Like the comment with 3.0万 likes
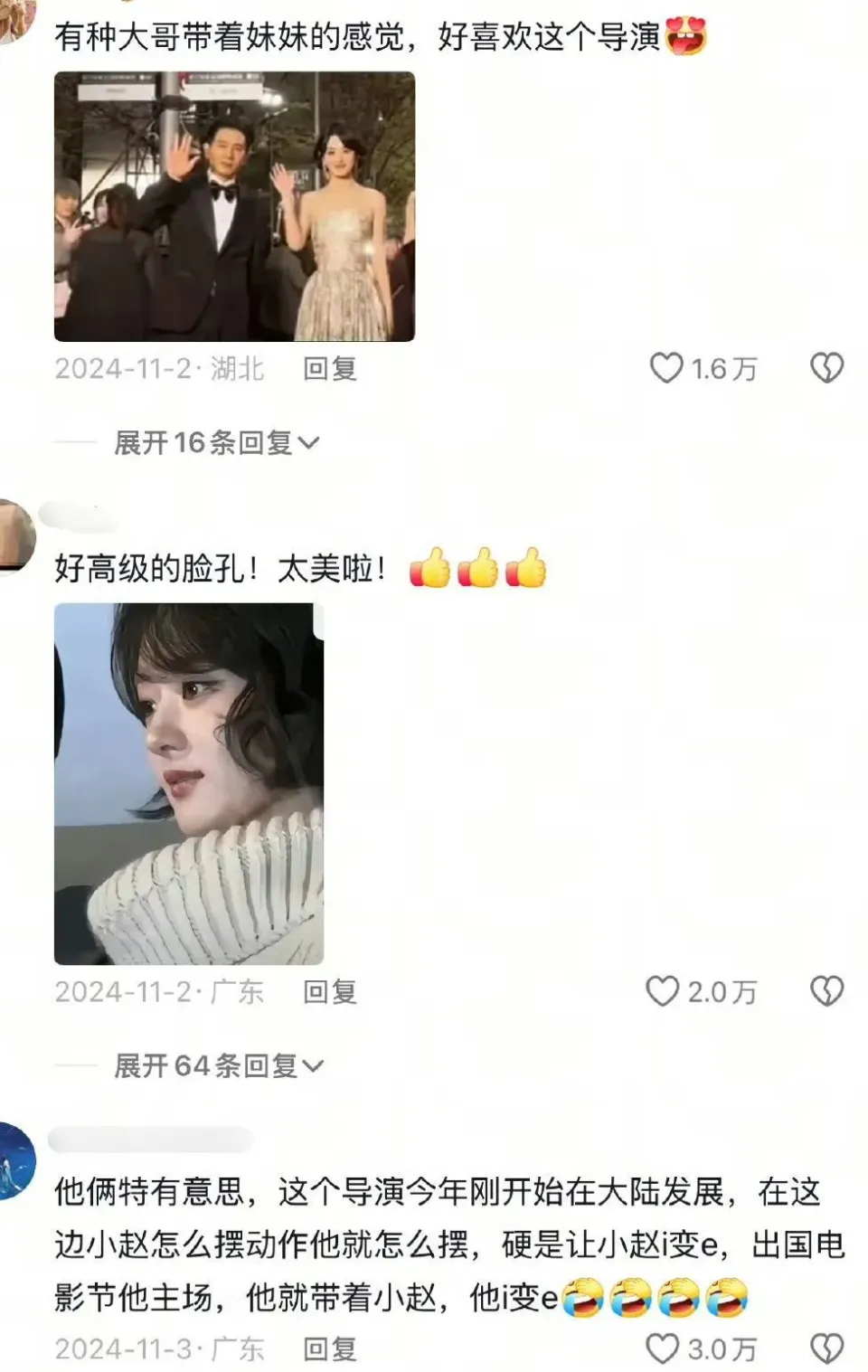 664,1349
